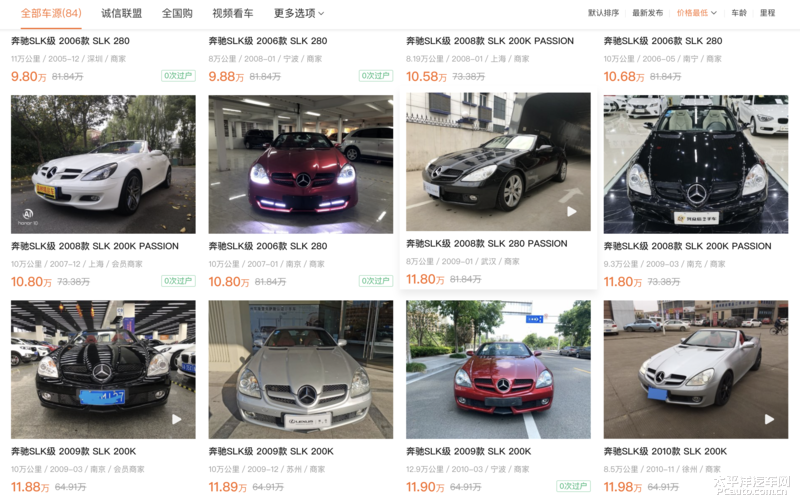Switch to 诚信联盟 tab
Viewport: 800px width, 503px height.
122,14
